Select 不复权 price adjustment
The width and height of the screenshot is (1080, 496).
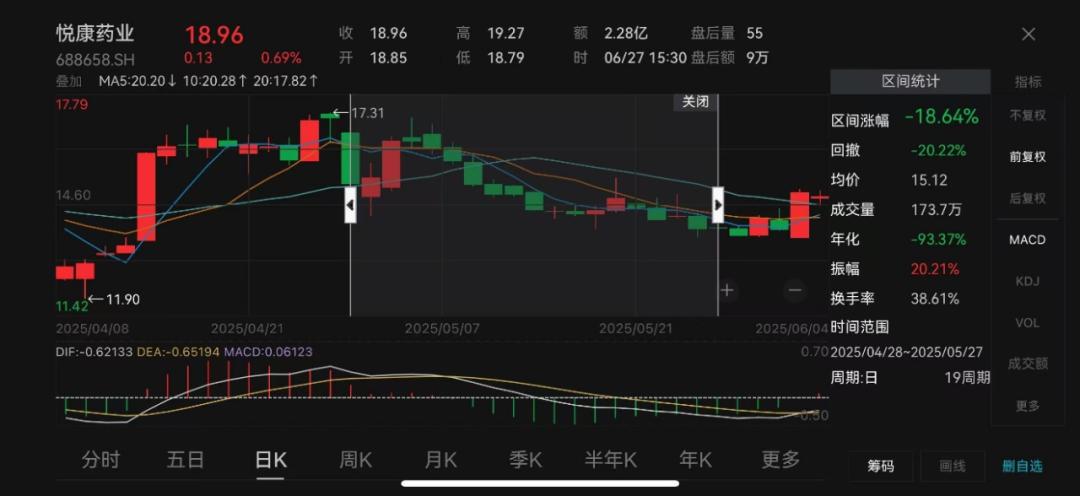coord(1027,116)
